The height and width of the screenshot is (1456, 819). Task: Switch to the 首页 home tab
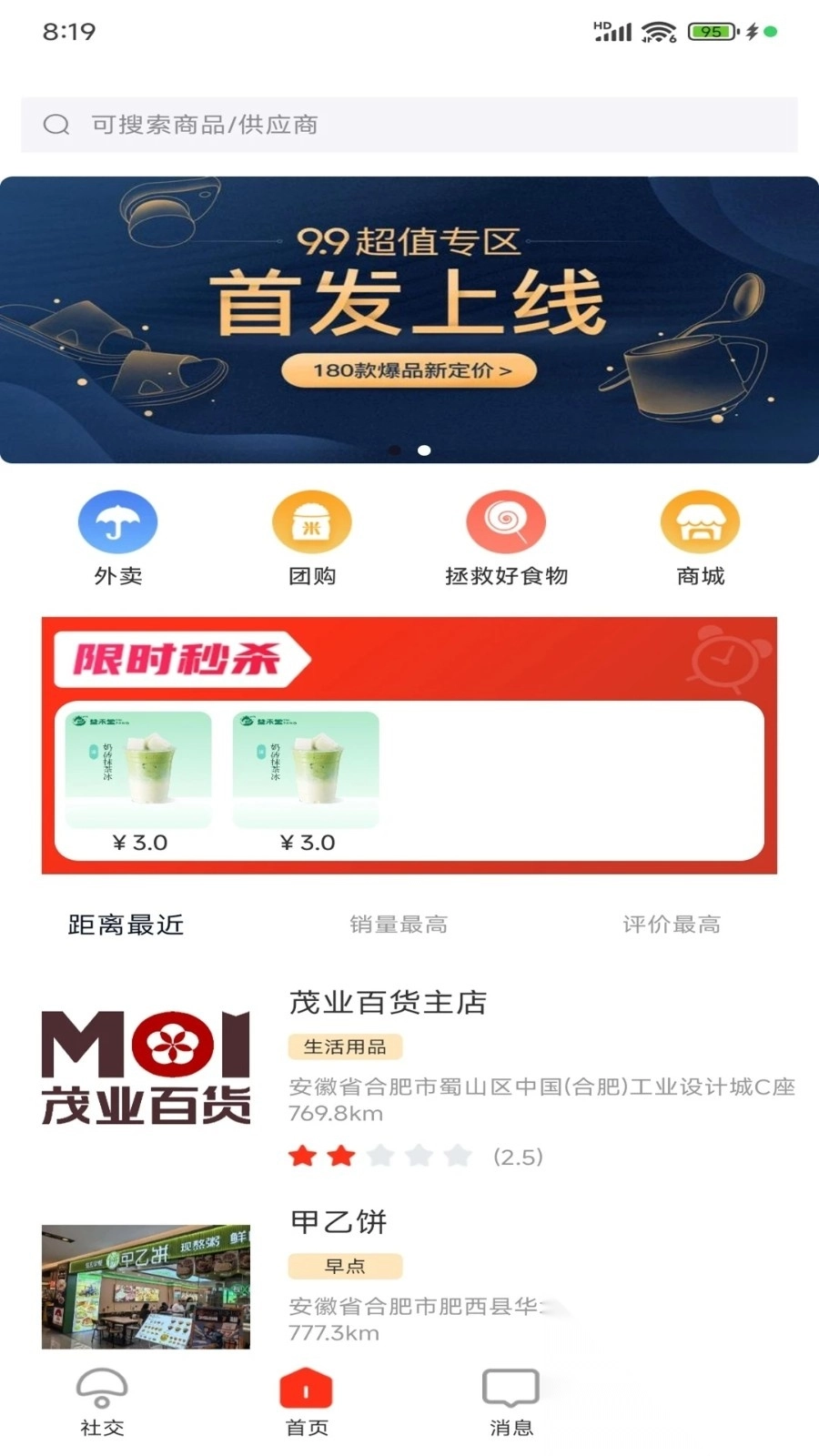305,1397
